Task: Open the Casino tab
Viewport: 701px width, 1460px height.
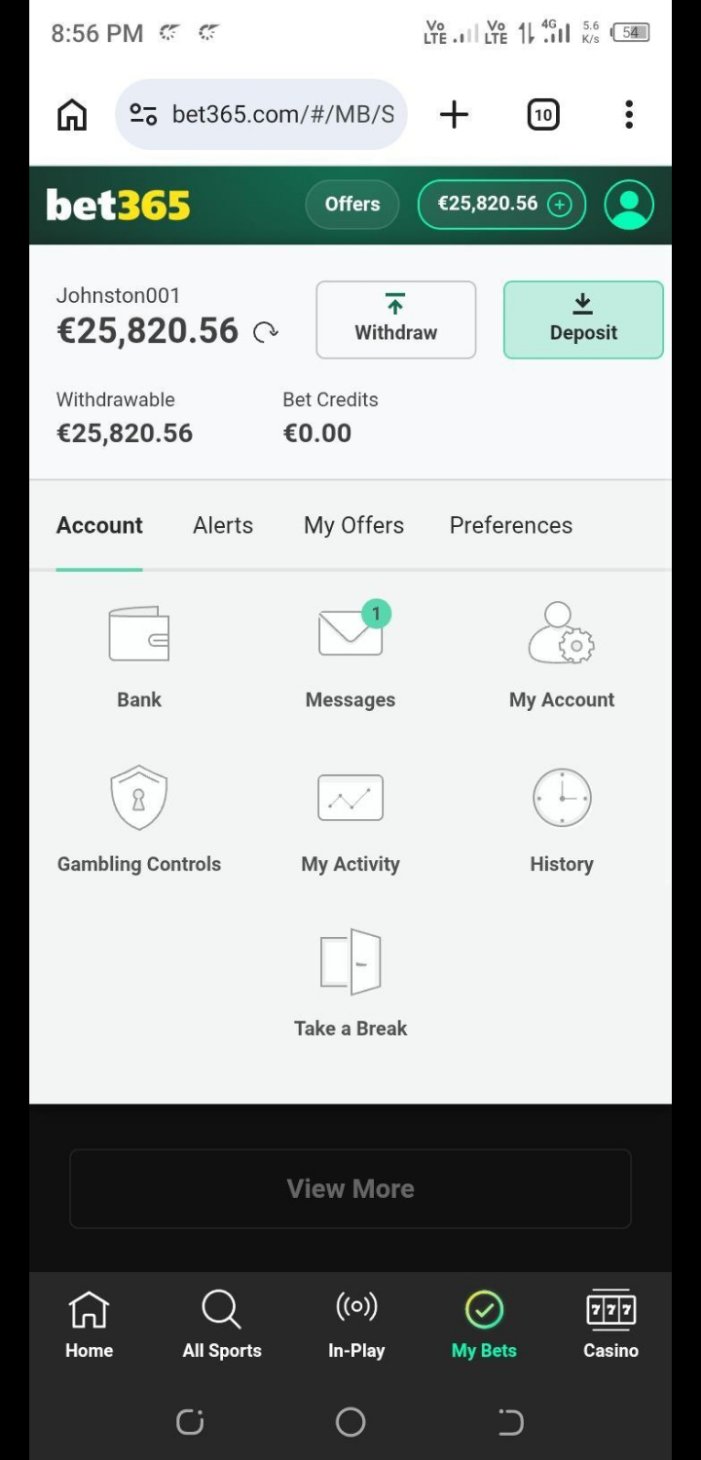Action: click(610, 1325)
